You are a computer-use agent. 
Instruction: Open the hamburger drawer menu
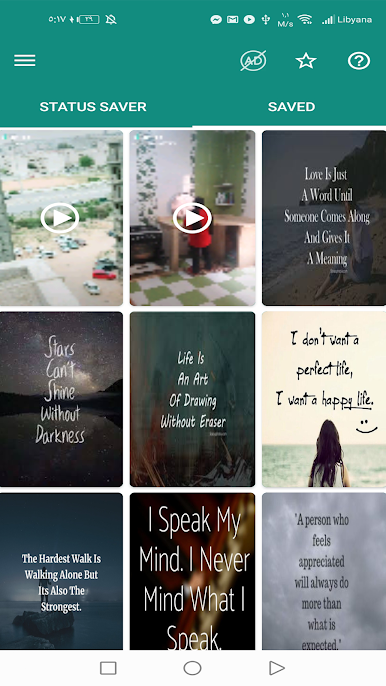(25, 60)
